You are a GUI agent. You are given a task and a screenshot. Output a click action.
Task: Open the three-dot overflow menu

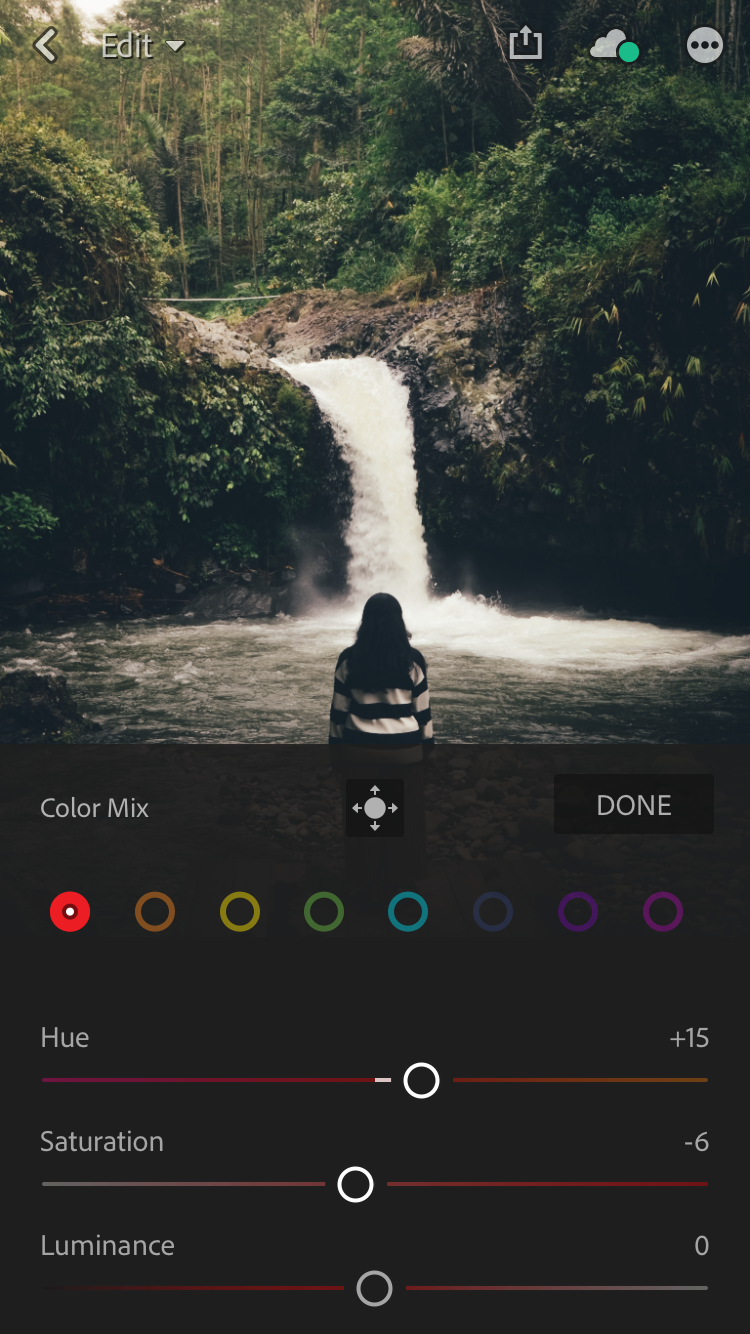pyautogui.click(x=705, y=45)
